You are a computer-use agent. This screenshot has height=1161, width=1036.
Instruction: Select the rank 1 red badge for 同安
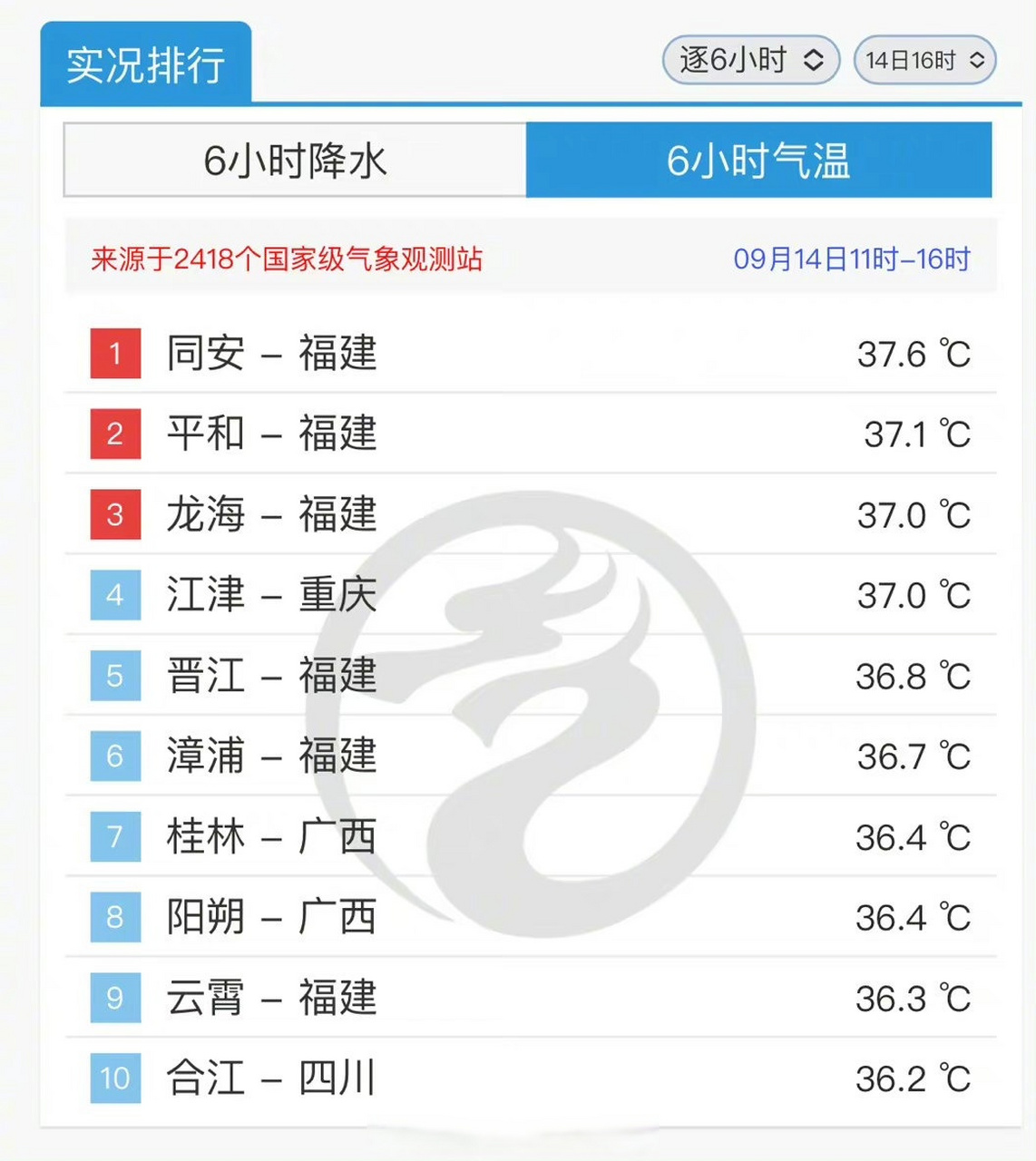(x=114, y=355)
